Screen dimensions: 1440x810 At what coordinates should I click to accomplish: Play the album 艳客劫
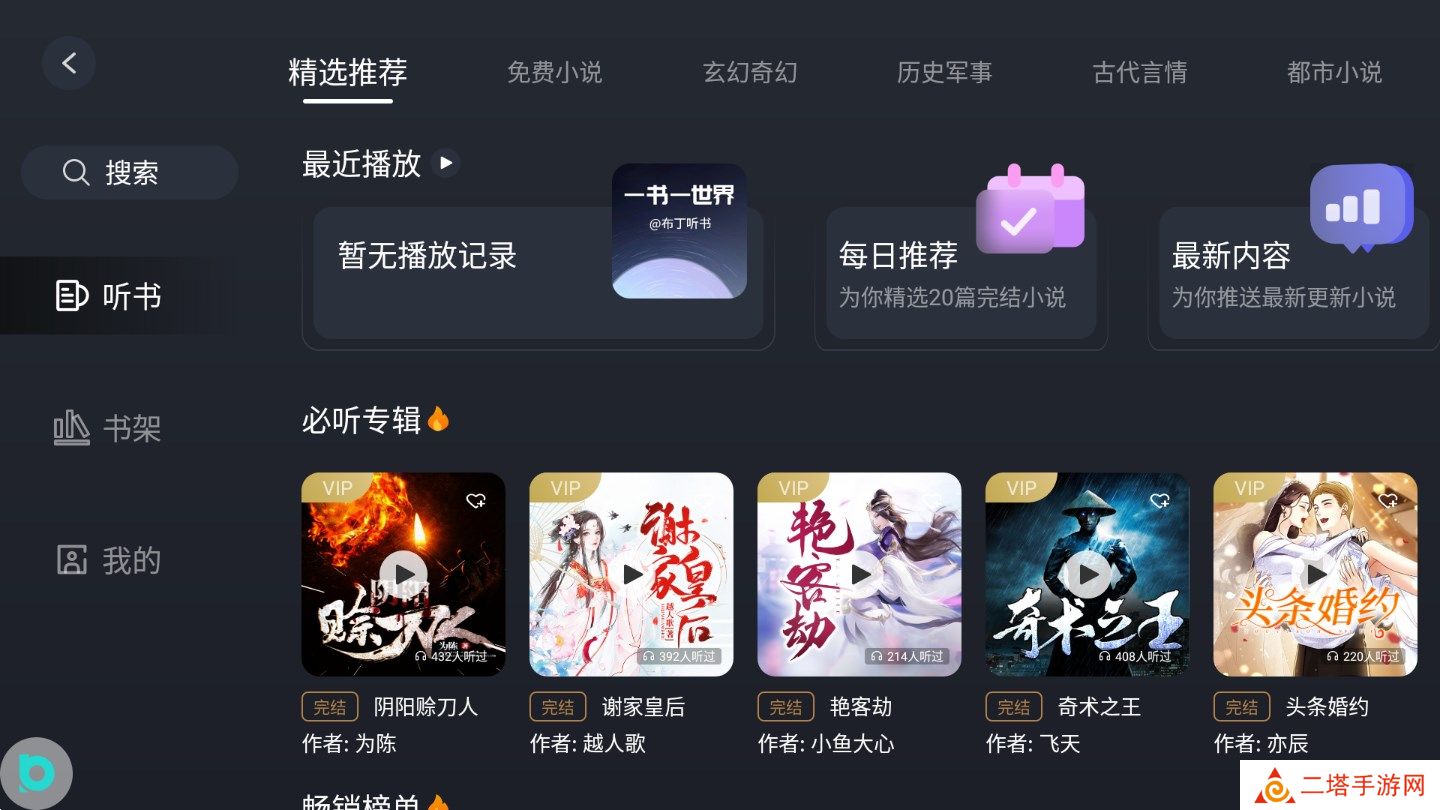click(859, 574)
